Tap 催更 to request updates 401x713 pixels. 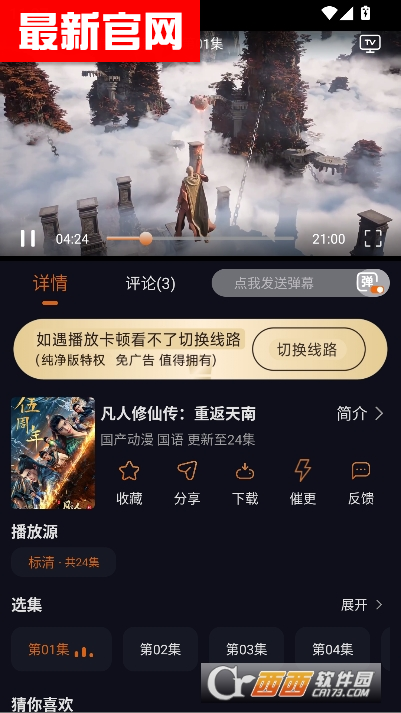303,482
